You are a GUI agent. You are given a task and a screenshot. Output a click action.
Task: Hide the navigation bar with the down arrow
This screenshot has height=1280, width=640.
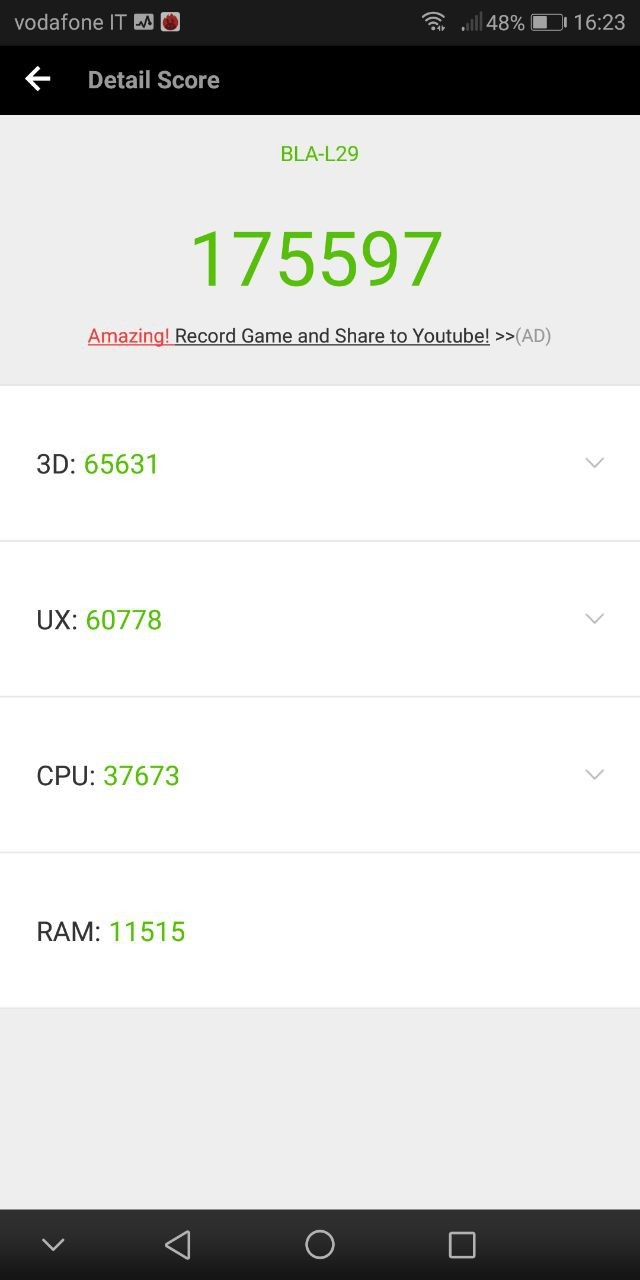[x=53, y=1245]
